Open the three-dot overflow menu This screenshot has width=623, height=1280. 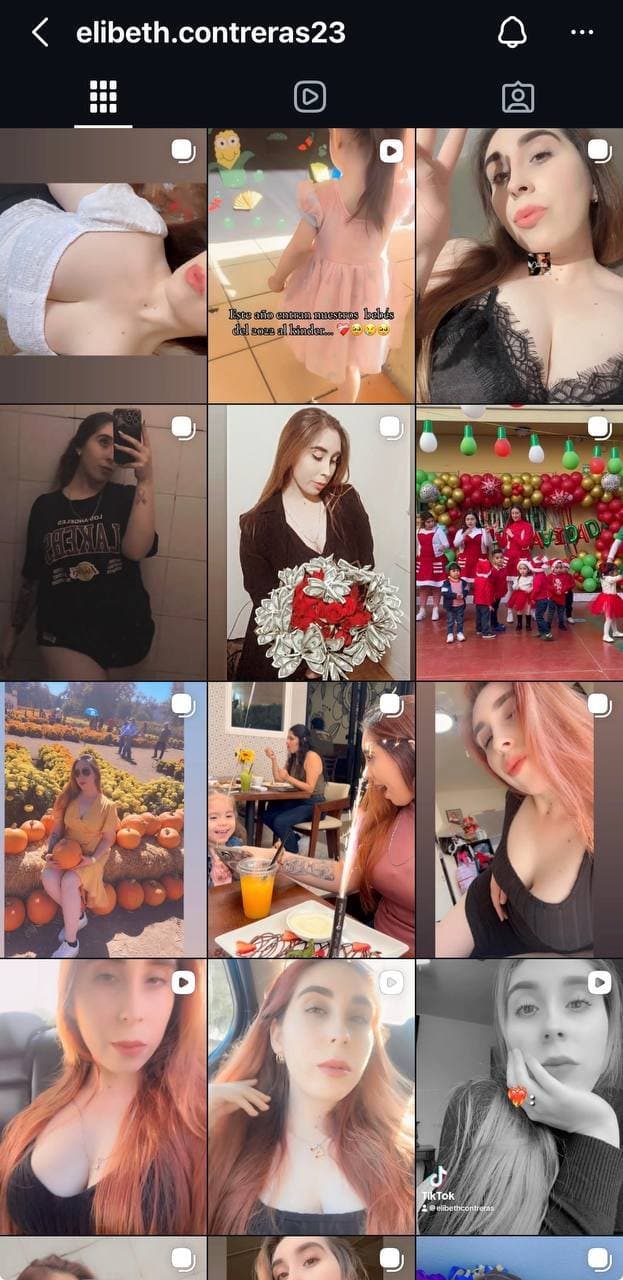(x=582, y=33)
